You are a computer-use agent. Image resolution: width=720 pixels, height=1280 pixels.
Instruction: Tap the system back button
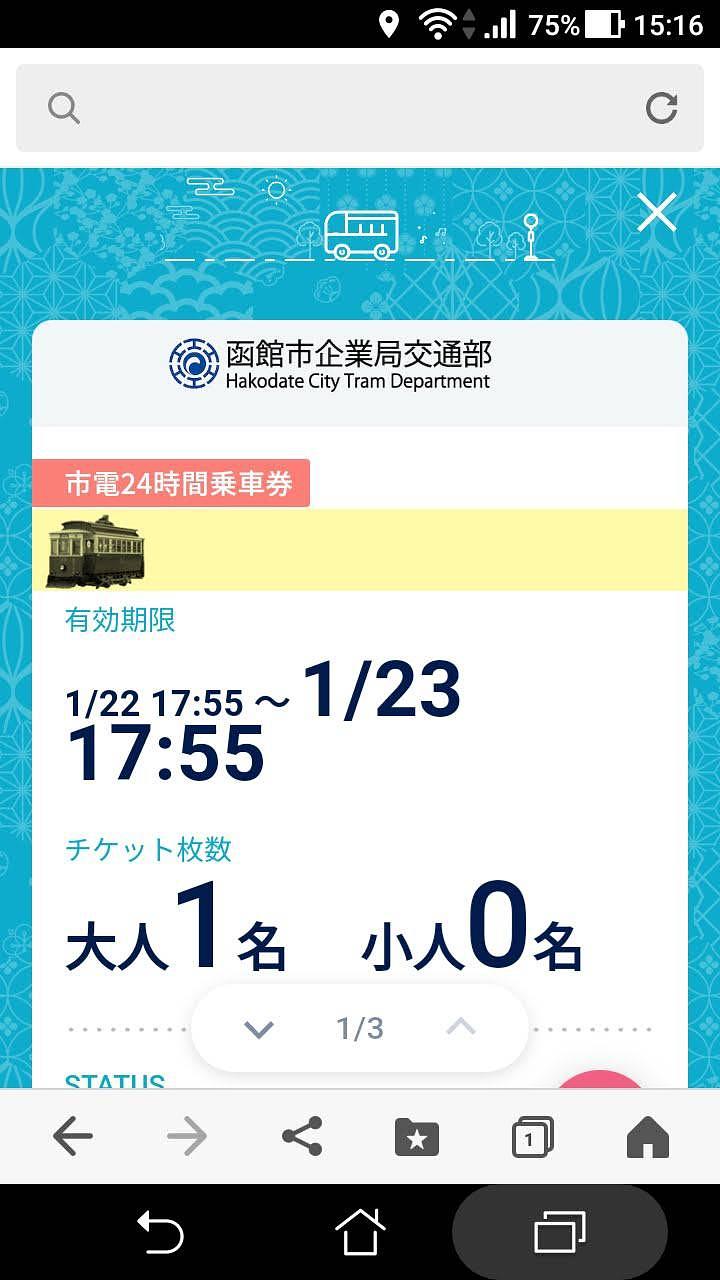[x=160, y=1231]
